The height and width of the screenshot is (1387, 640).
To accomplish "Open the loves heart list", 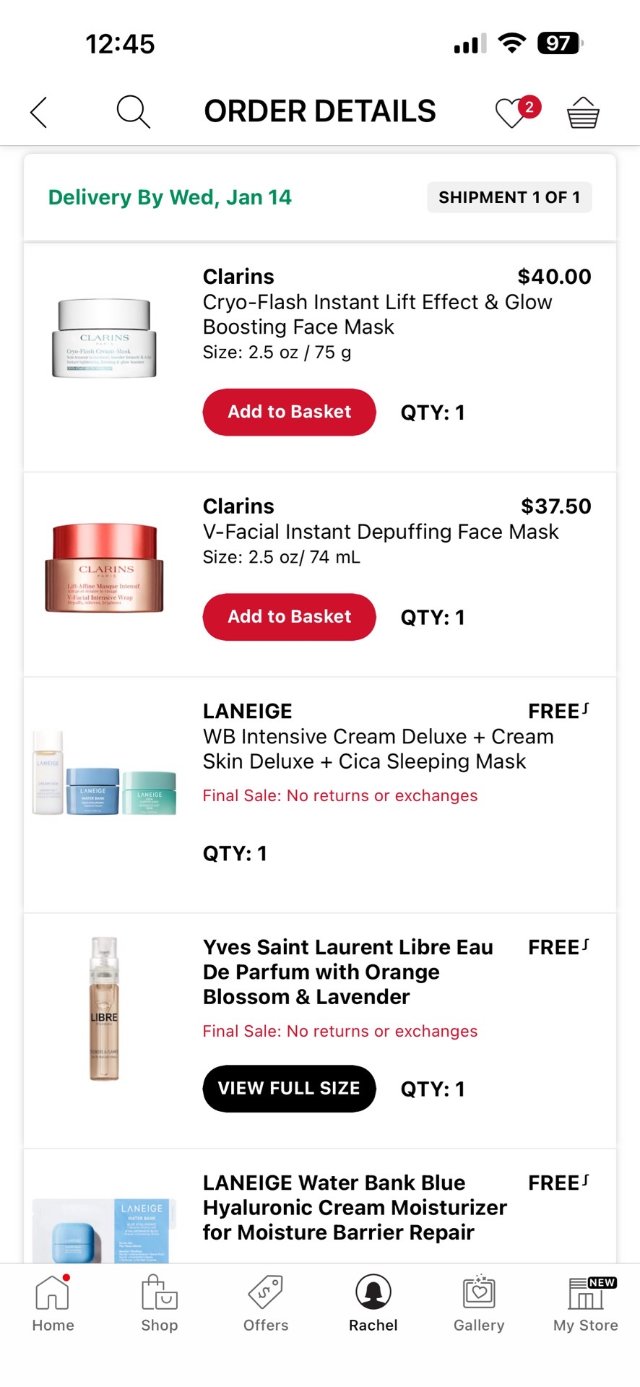I will pyautogui.click(x=513, y=112).
